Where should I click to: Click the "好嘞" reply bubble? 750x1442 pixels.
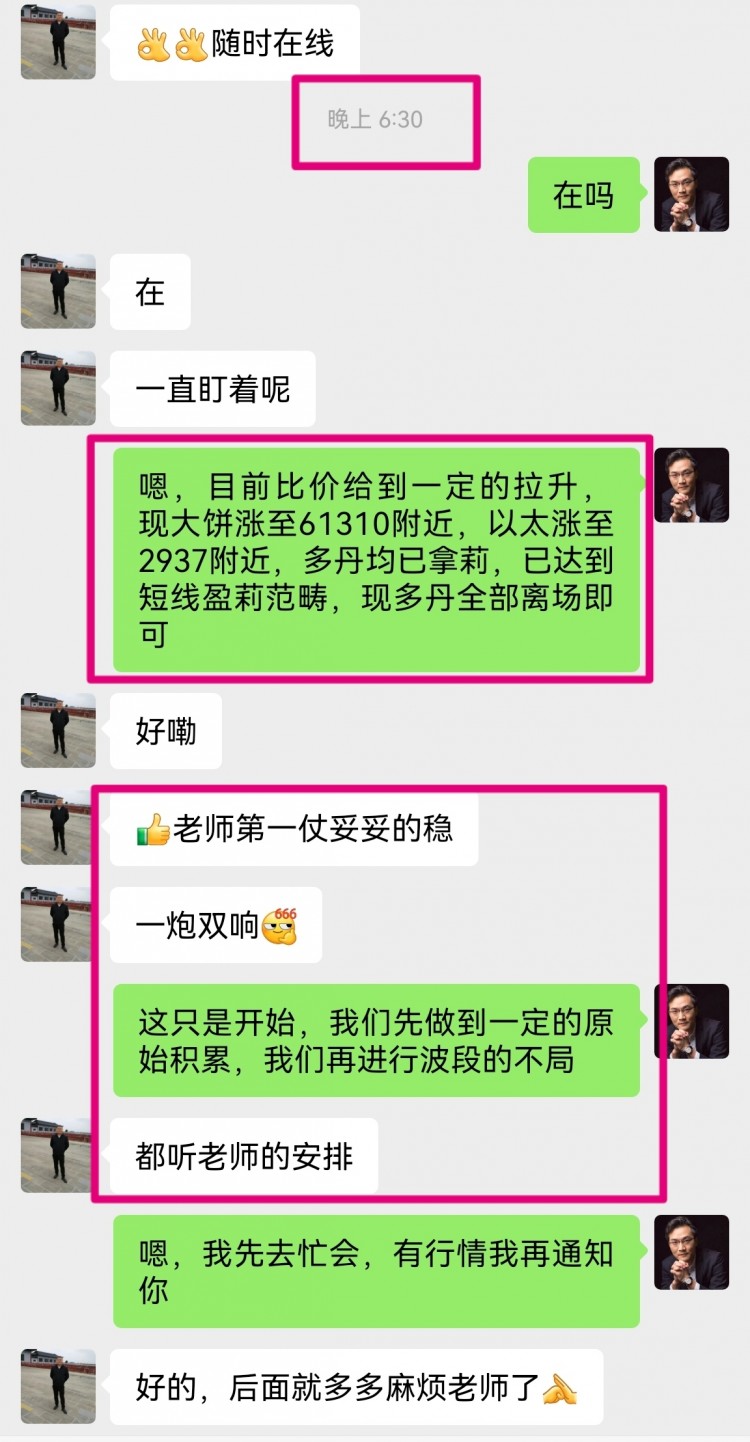[166, 730]
